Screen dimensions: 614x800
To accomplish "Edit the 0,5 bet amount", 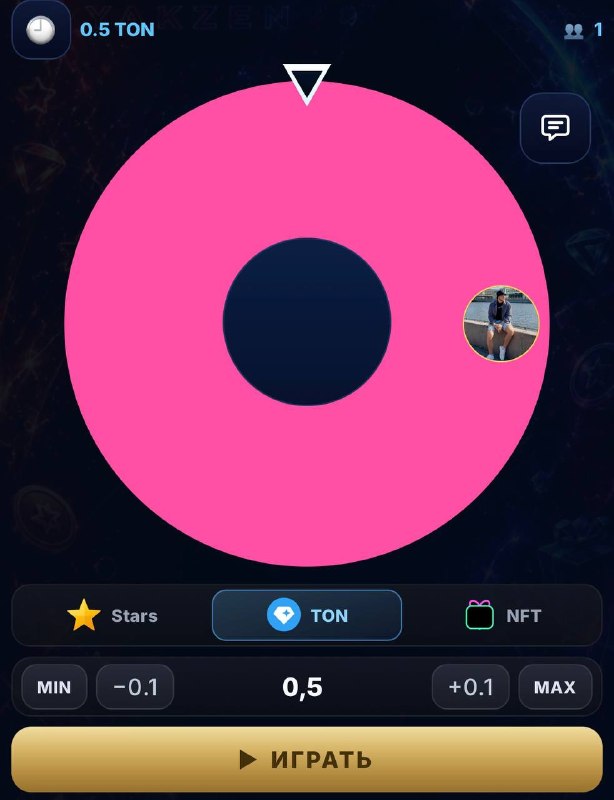I will pos(303,687).
